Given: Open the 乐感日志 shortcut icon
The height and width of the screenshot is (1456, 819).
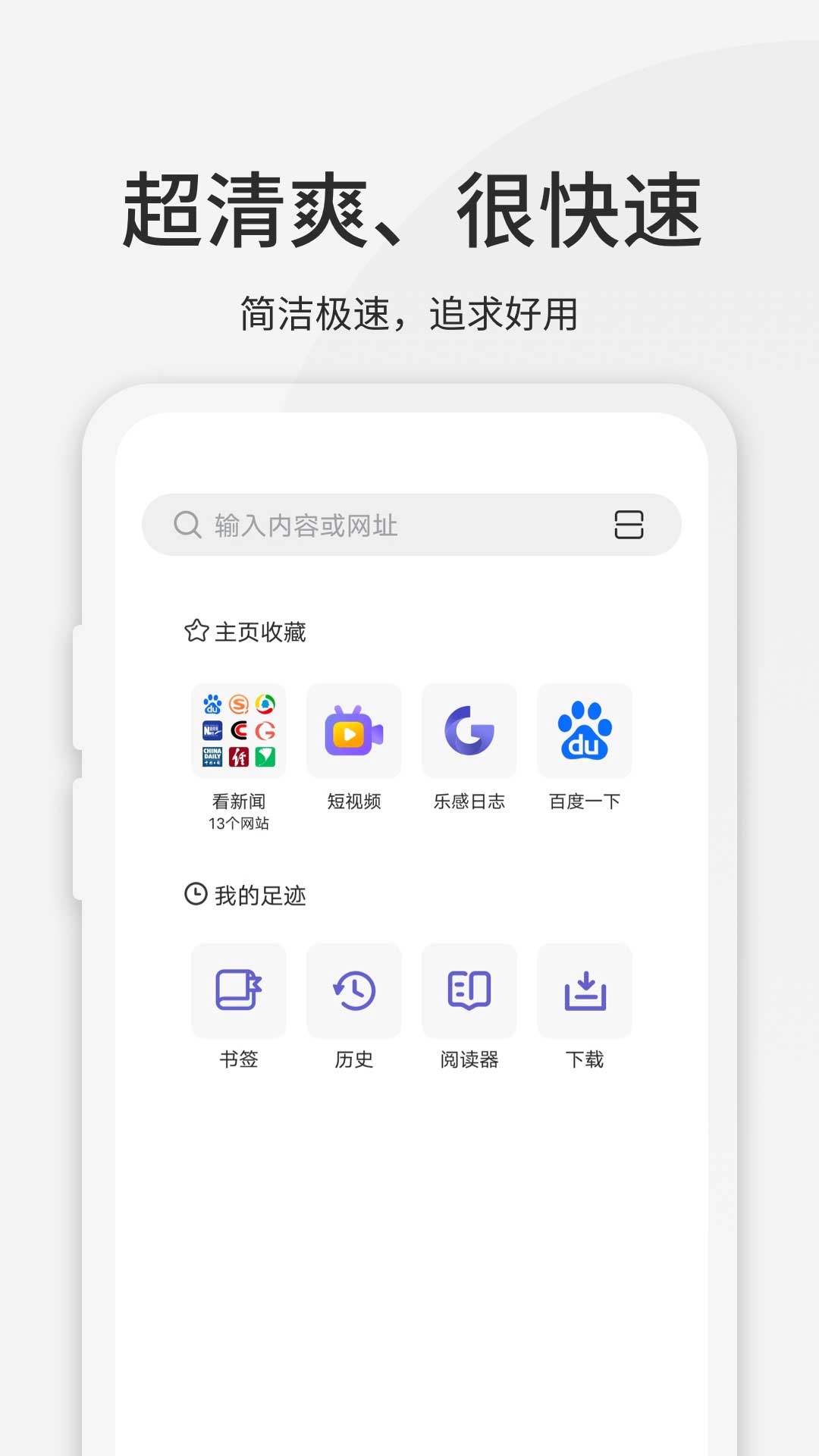Looking at the screenshot, I should click(x=469, y=730).
